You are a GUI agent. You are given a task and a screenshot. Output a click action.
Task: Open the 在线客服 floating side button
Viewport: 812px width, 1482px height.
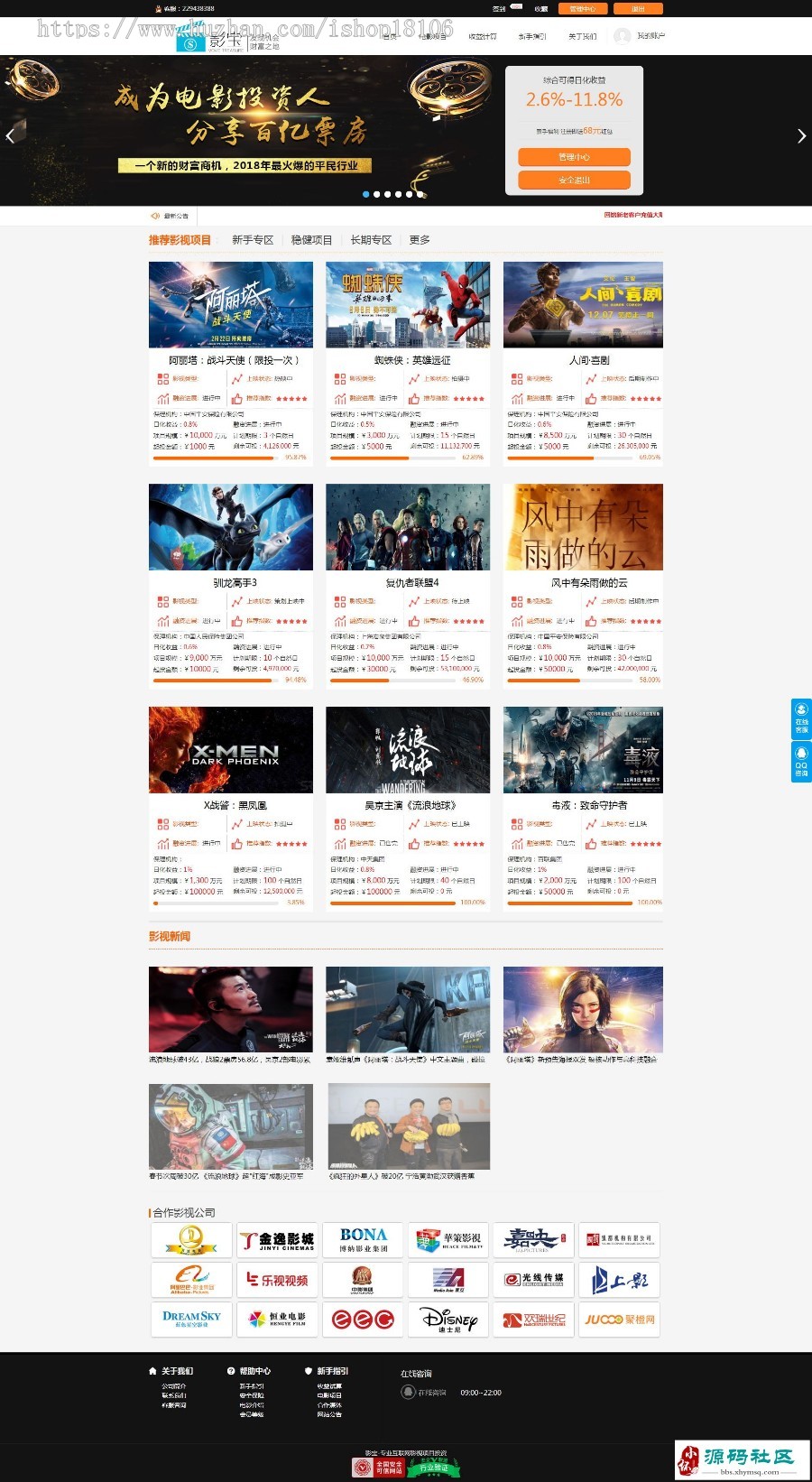pyautogui.click(x=801, y=718)
